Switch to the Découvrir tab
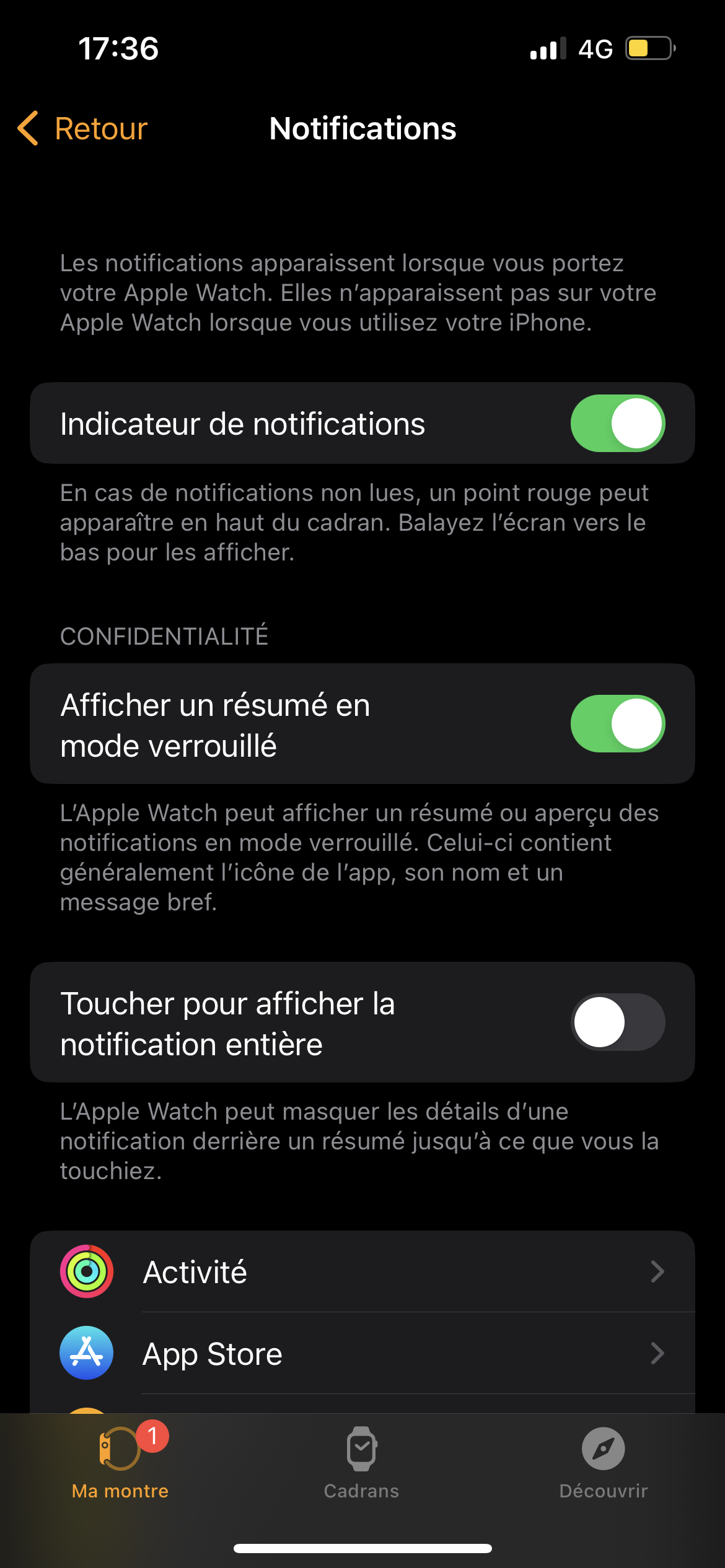 click(x=603, y=1463)
